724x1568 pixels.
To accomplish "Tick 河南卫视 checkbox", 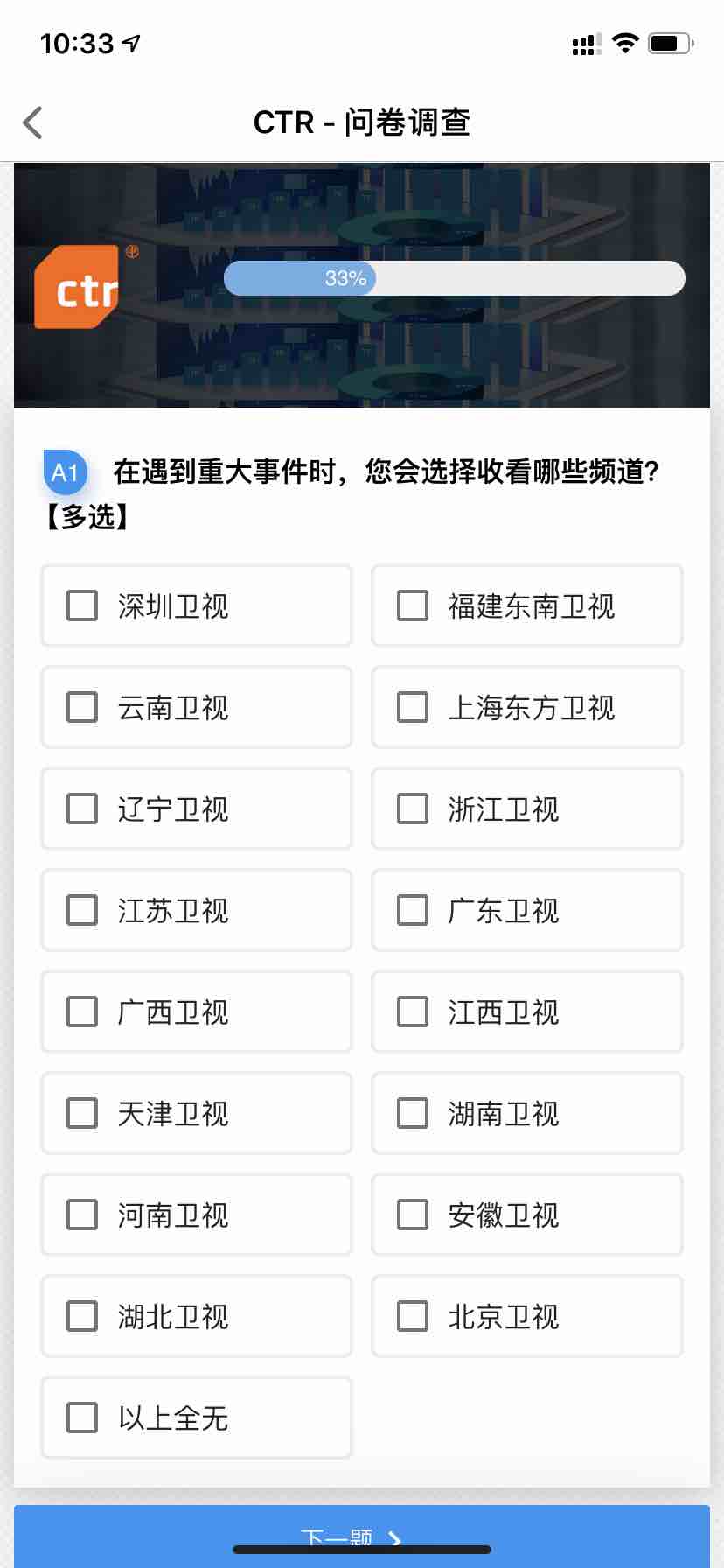I will click(x=82, y=1214).
